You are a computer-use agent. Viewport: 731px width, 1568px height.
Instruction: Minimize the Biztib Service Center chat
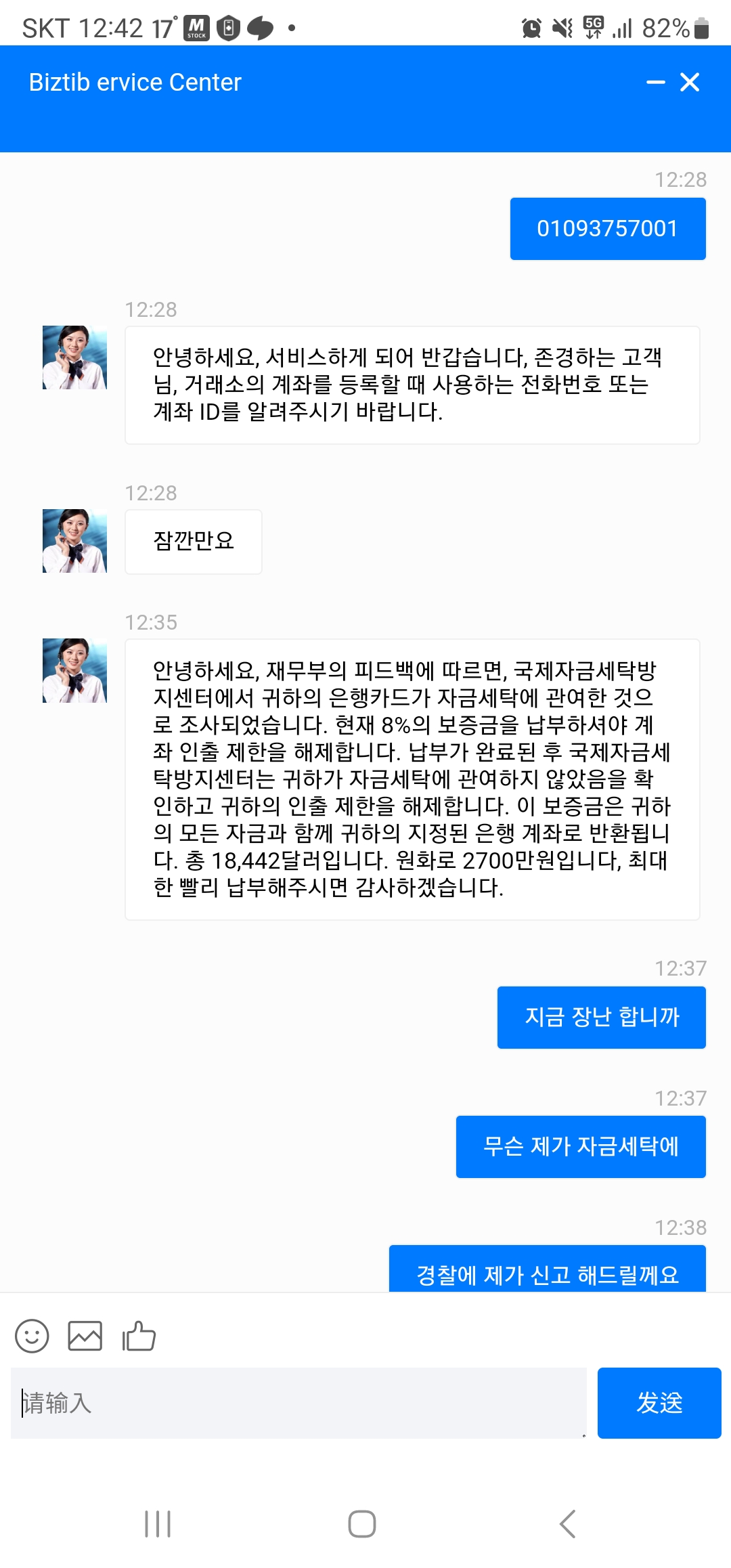[655, 83]
